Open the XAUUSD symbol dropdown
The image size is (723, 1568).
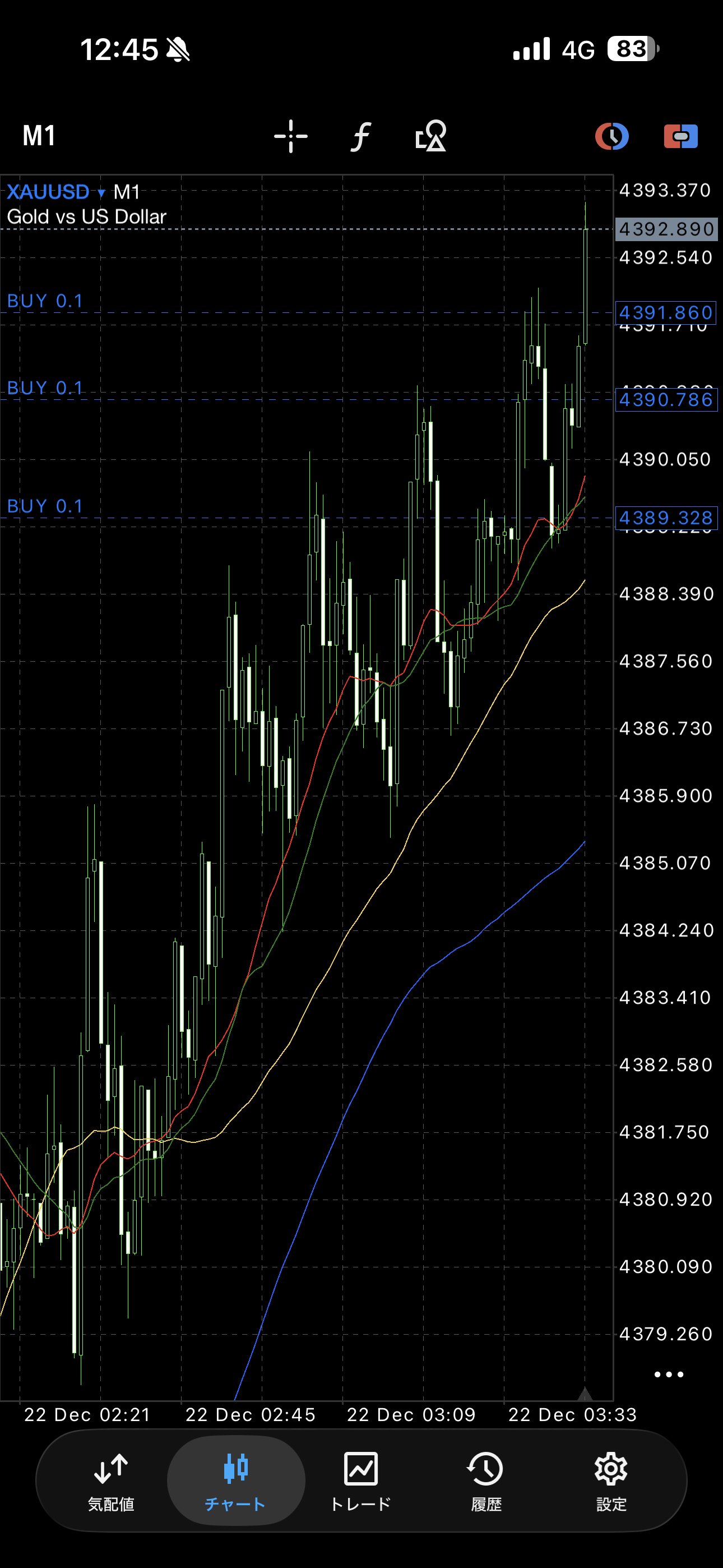pyautogui.click(x=56, y=192)
